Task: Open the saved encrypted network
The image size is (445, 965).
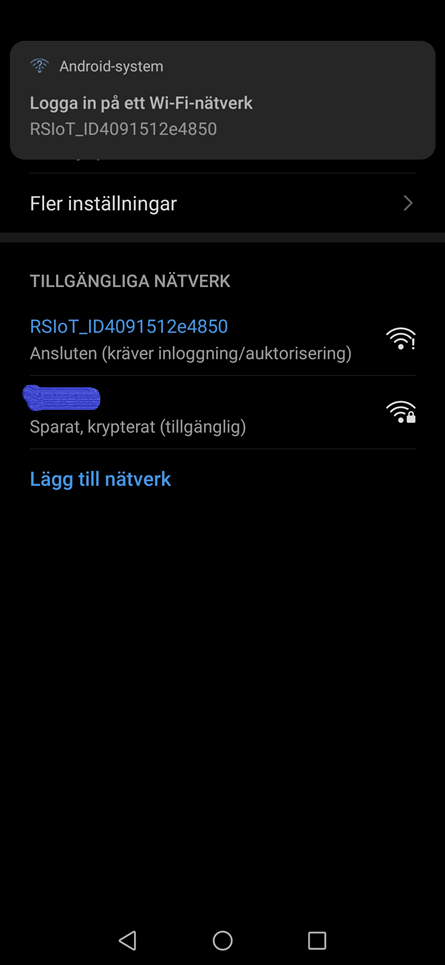Action: click(x=222, y=412)
